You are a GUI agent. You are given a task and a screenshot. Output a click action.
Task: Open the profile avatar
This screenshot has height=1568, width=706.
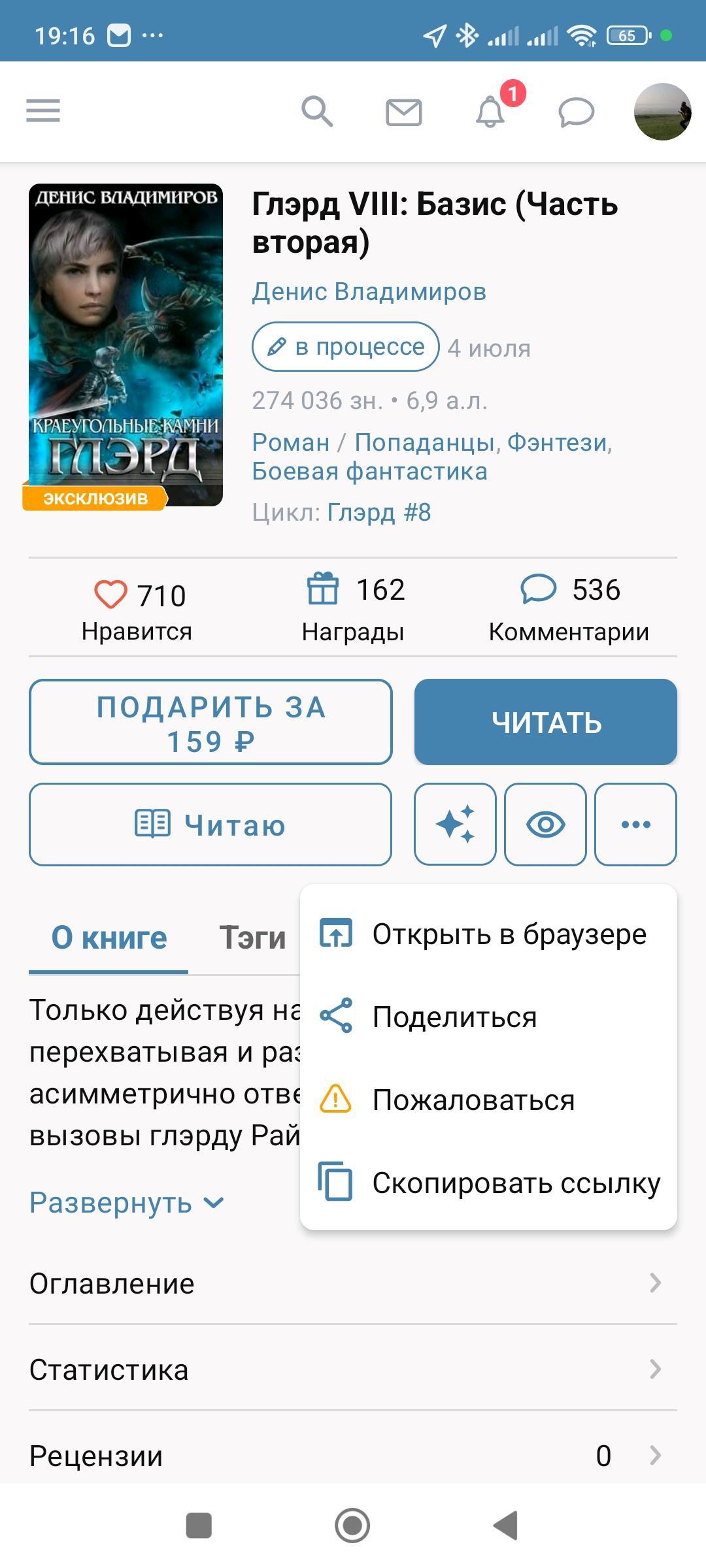tap(662, 112)
